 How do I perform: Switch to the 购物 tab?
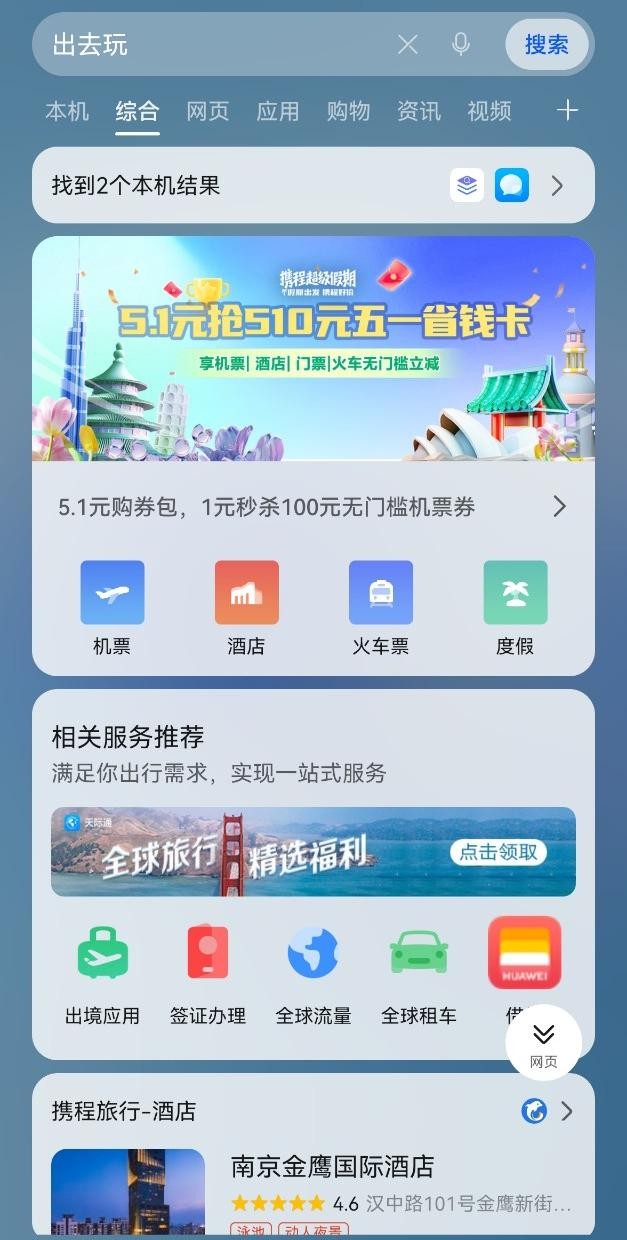click(x=348, y=111)
